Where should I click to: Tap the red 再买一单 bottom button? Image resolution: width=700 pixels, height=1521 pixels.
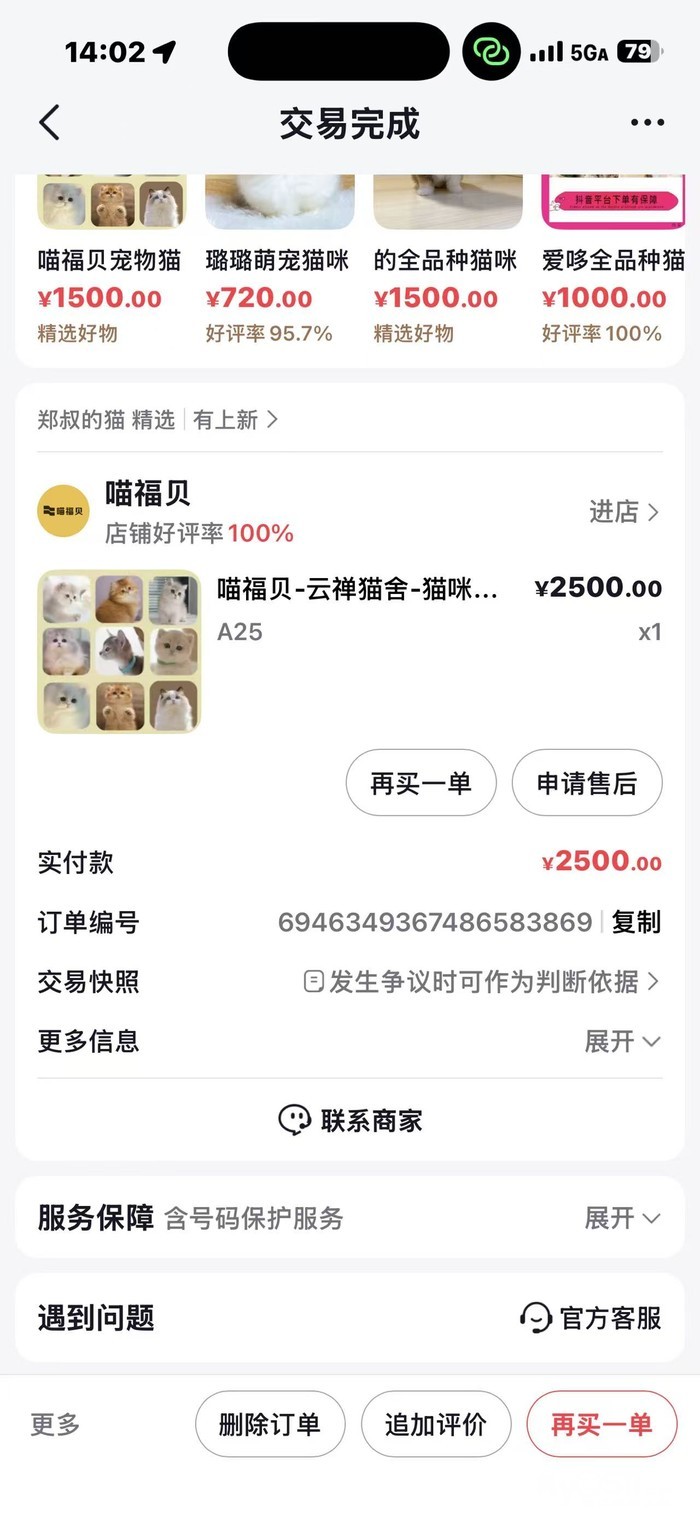coord(602,1425)
